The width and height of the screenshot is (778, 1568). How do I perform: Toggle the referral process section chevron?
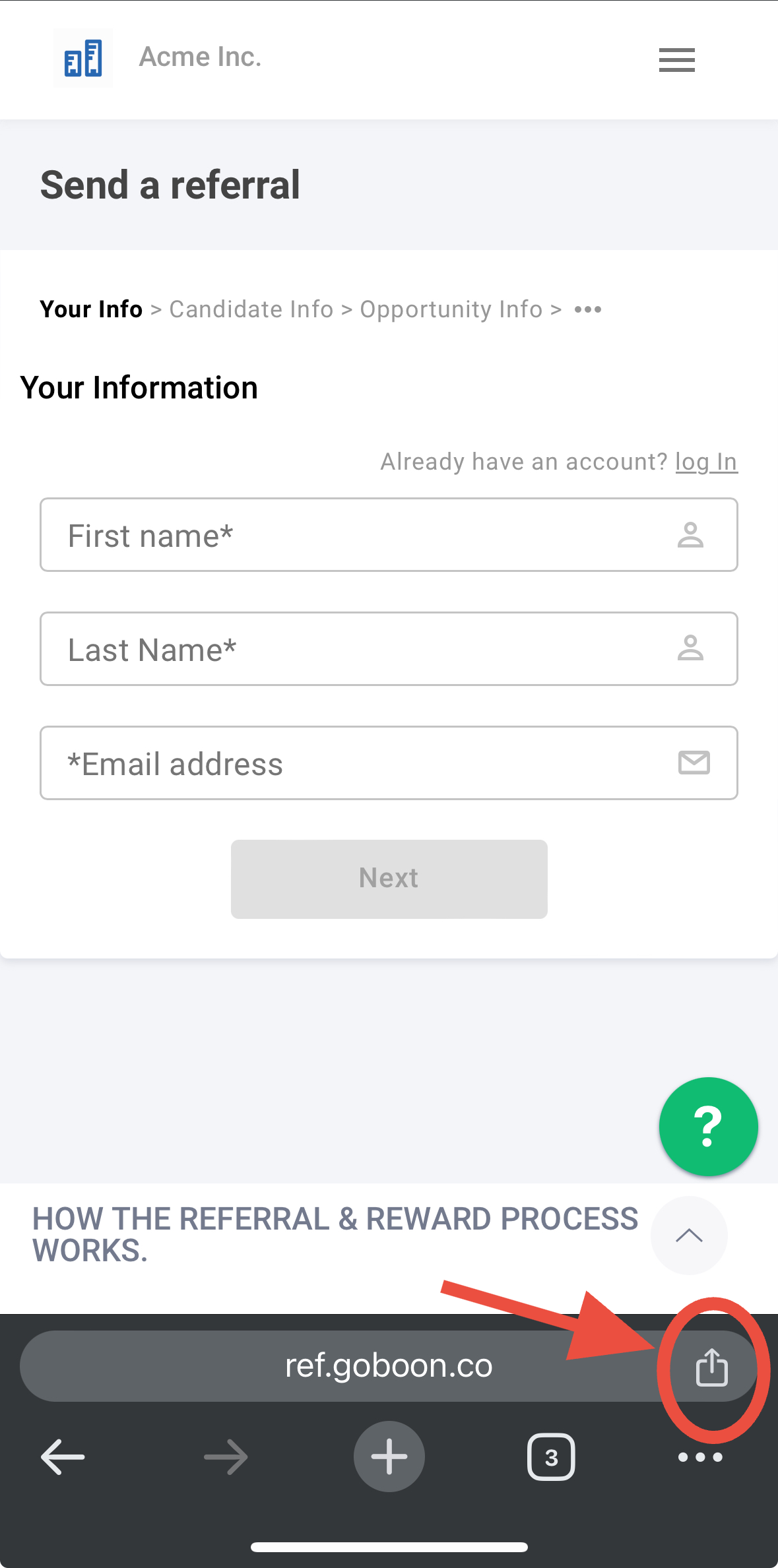coord(689,1235)
